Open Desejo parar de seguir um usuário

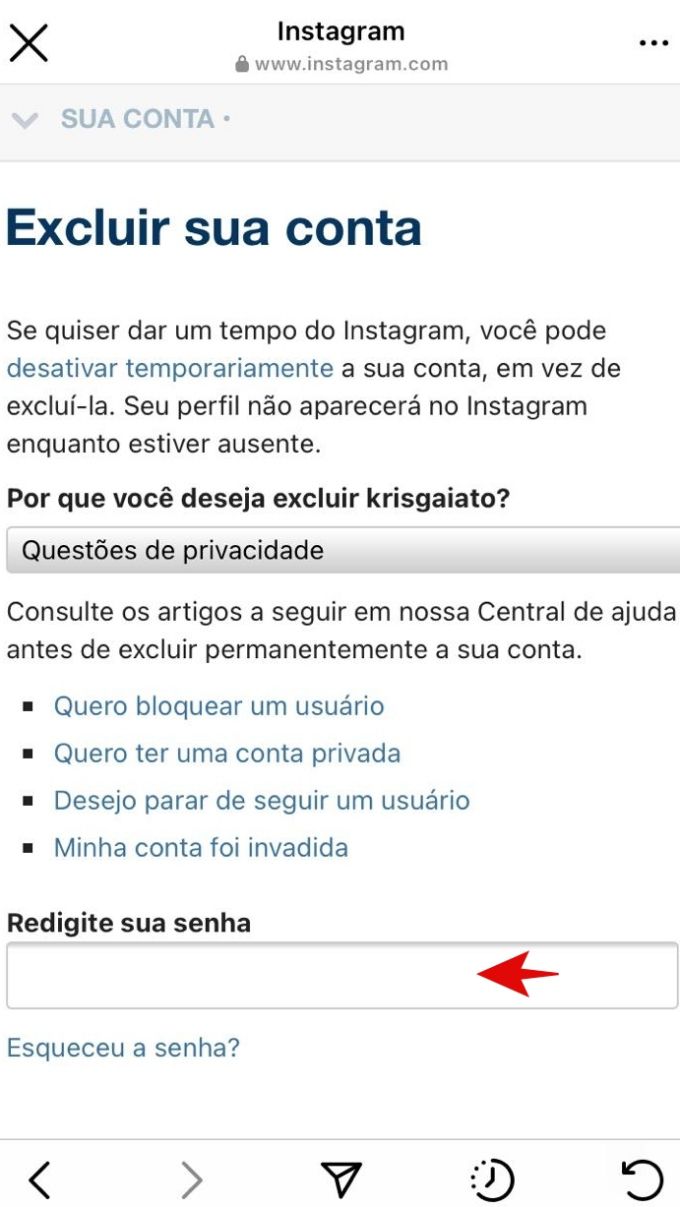point(262,801)
